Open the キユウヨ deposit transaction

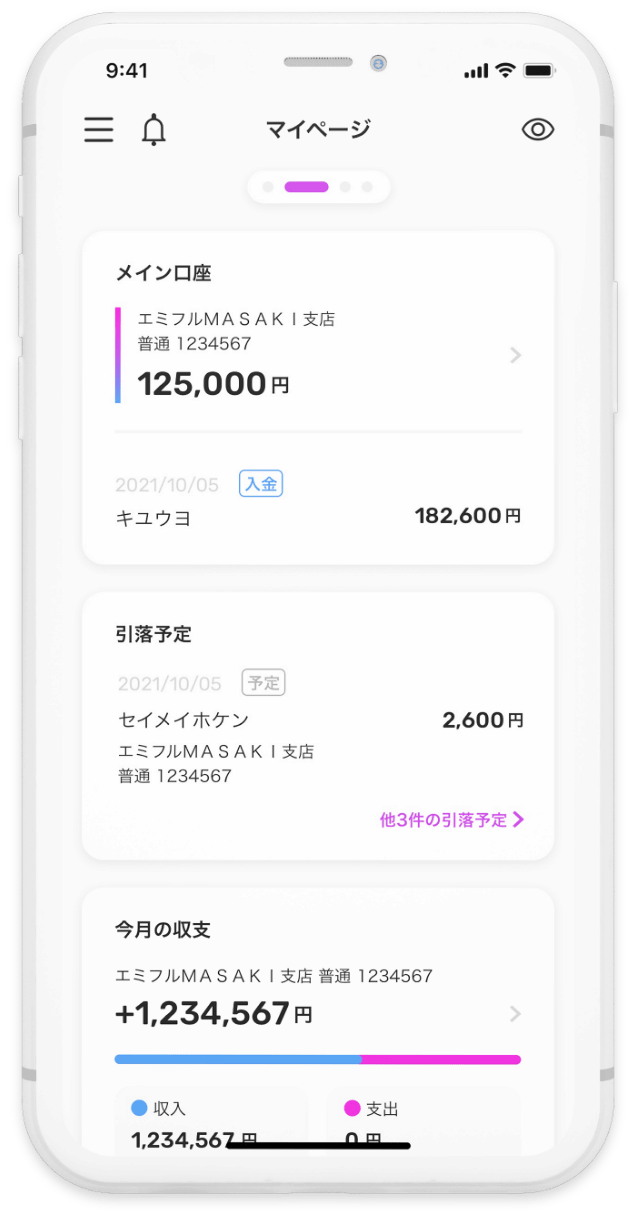318,502
